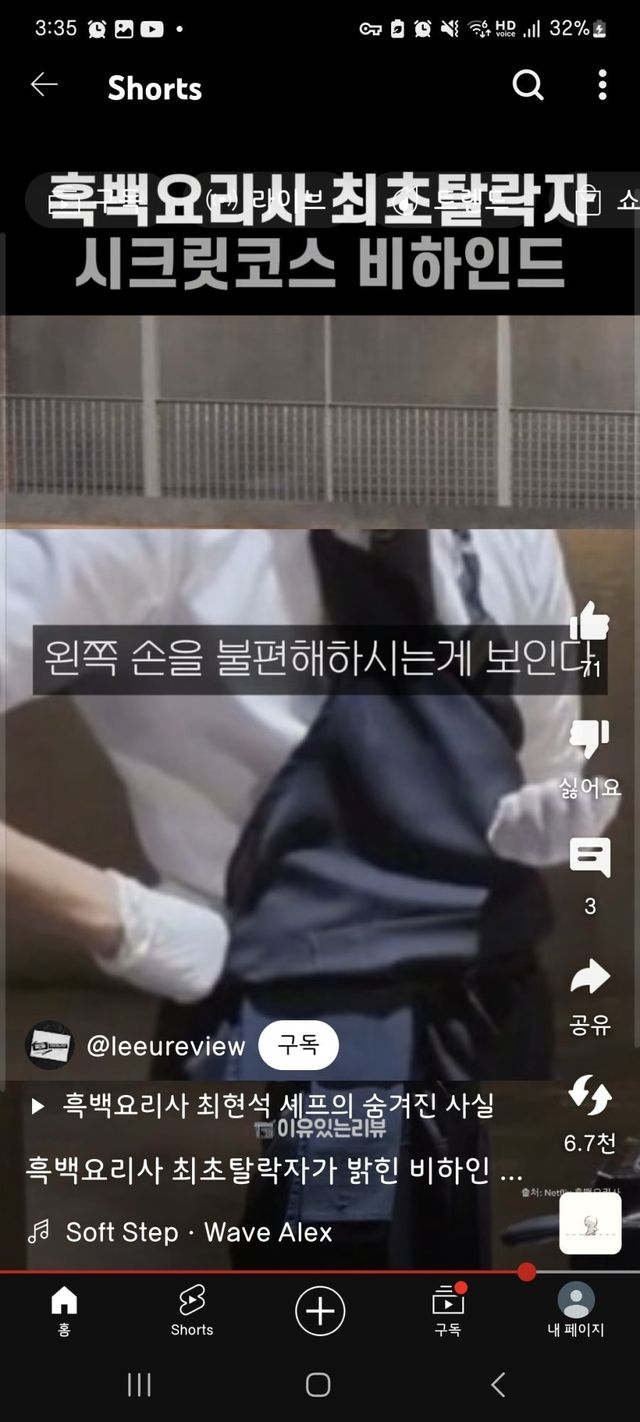Viewport: 640px width, 1422px height.
Task: Open search in Shorts
Action: tap(528, 86)
